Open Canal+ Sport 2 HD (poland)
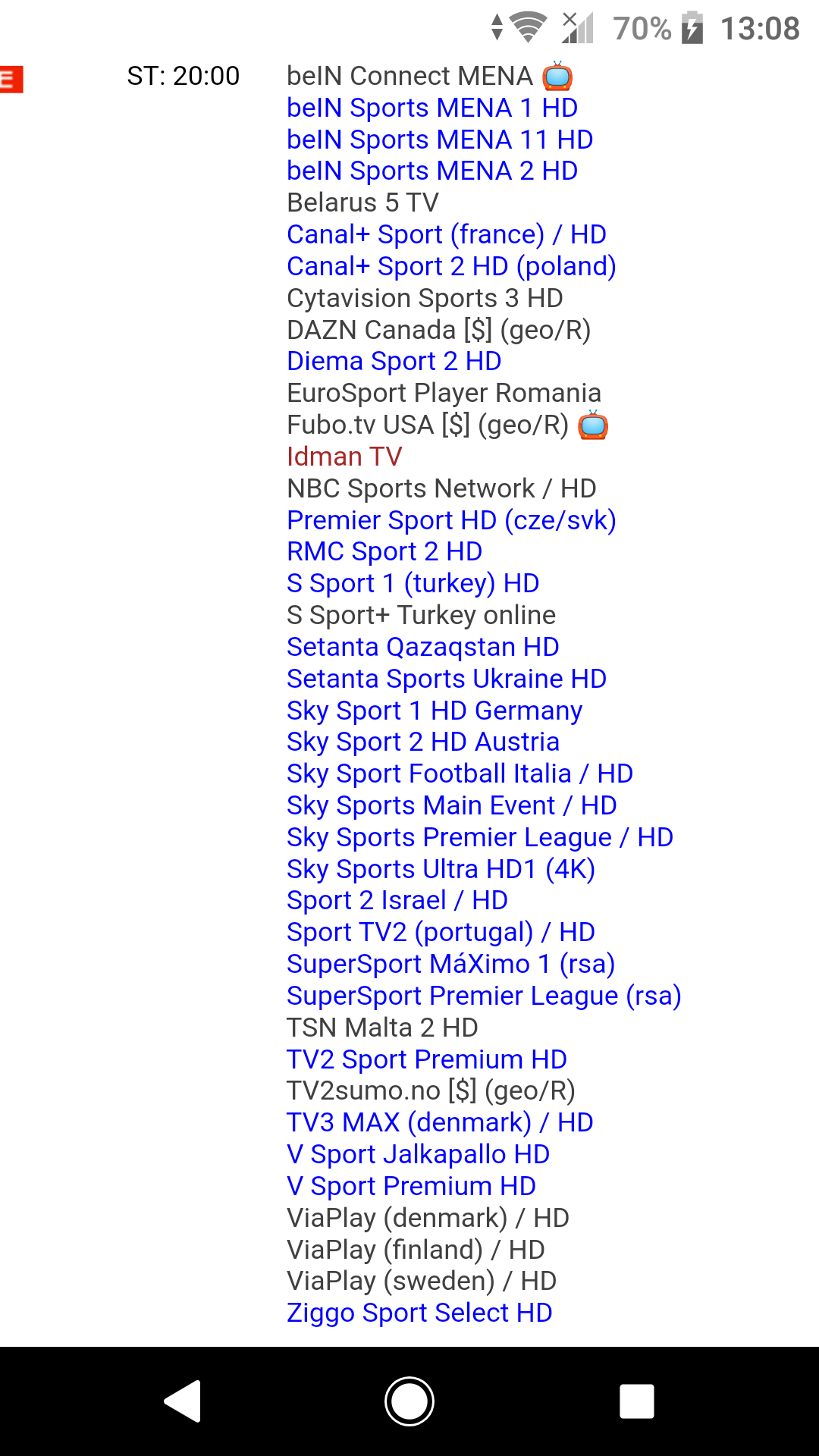This screenshot has height=1456, width=819. pos(451,267)
